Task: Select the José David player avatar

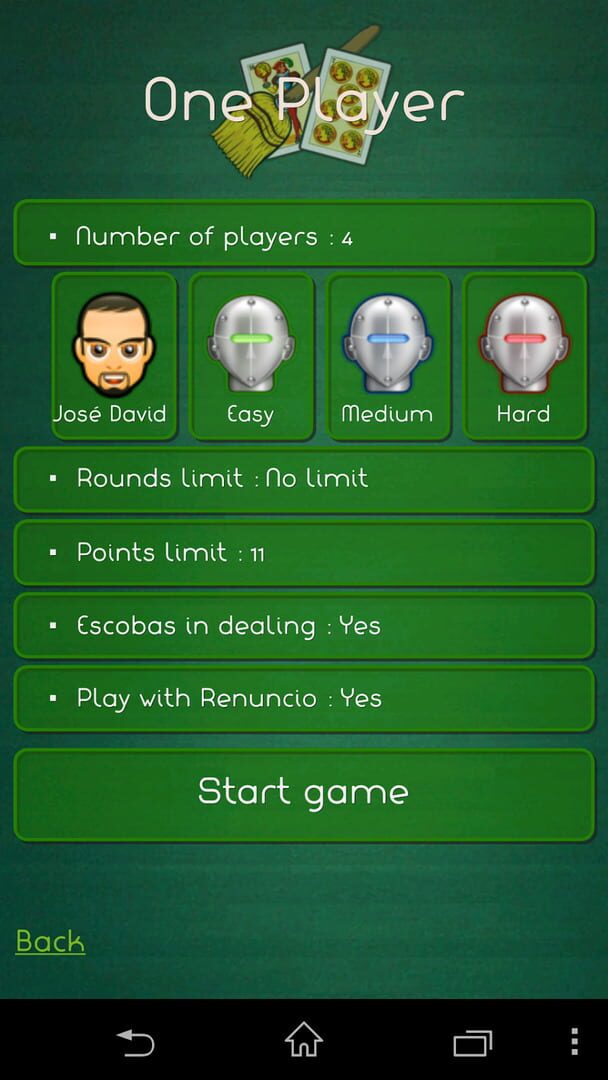Action: [114, 356]
